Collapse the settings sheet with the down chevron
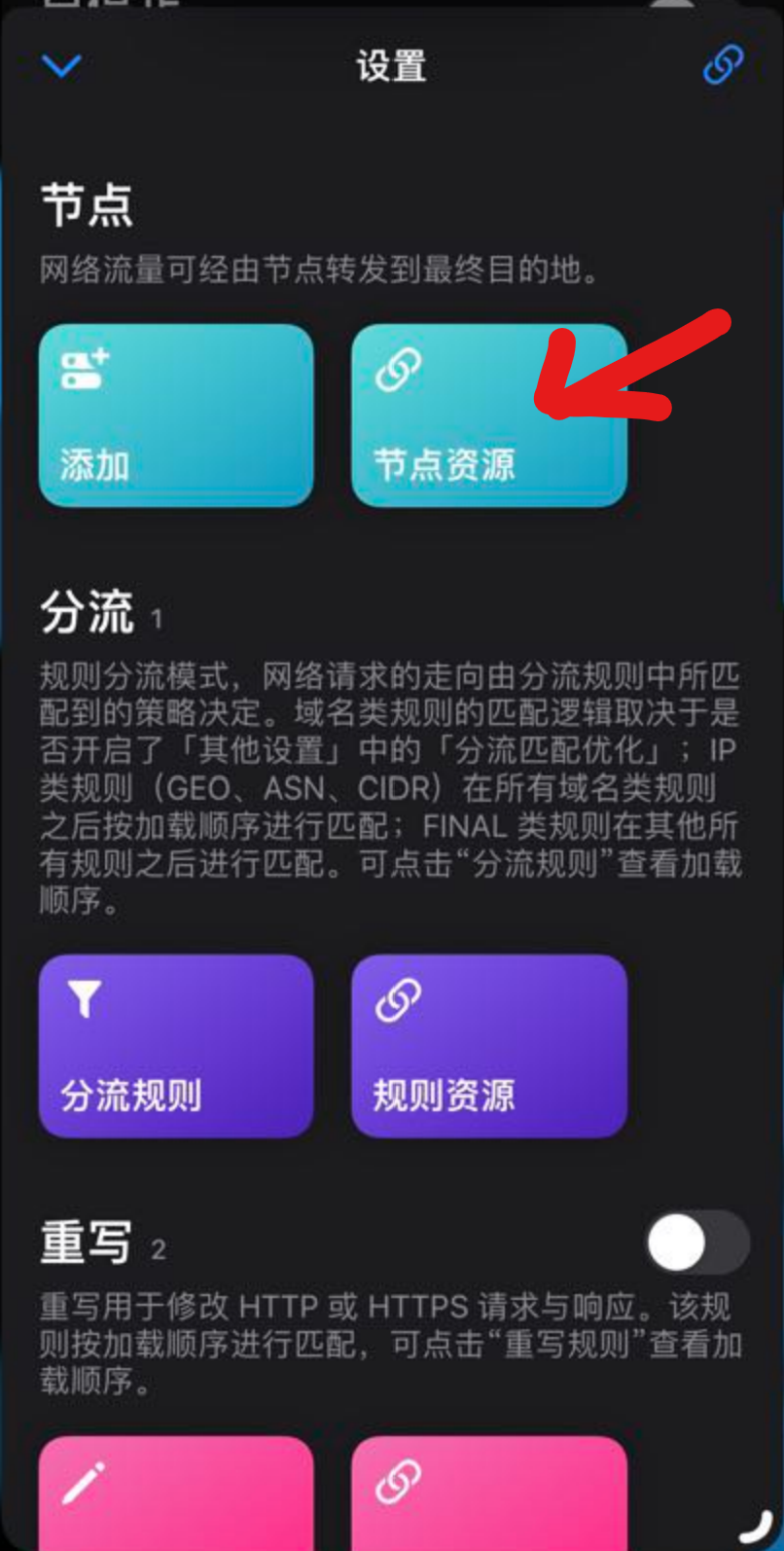 coord(62,66)
